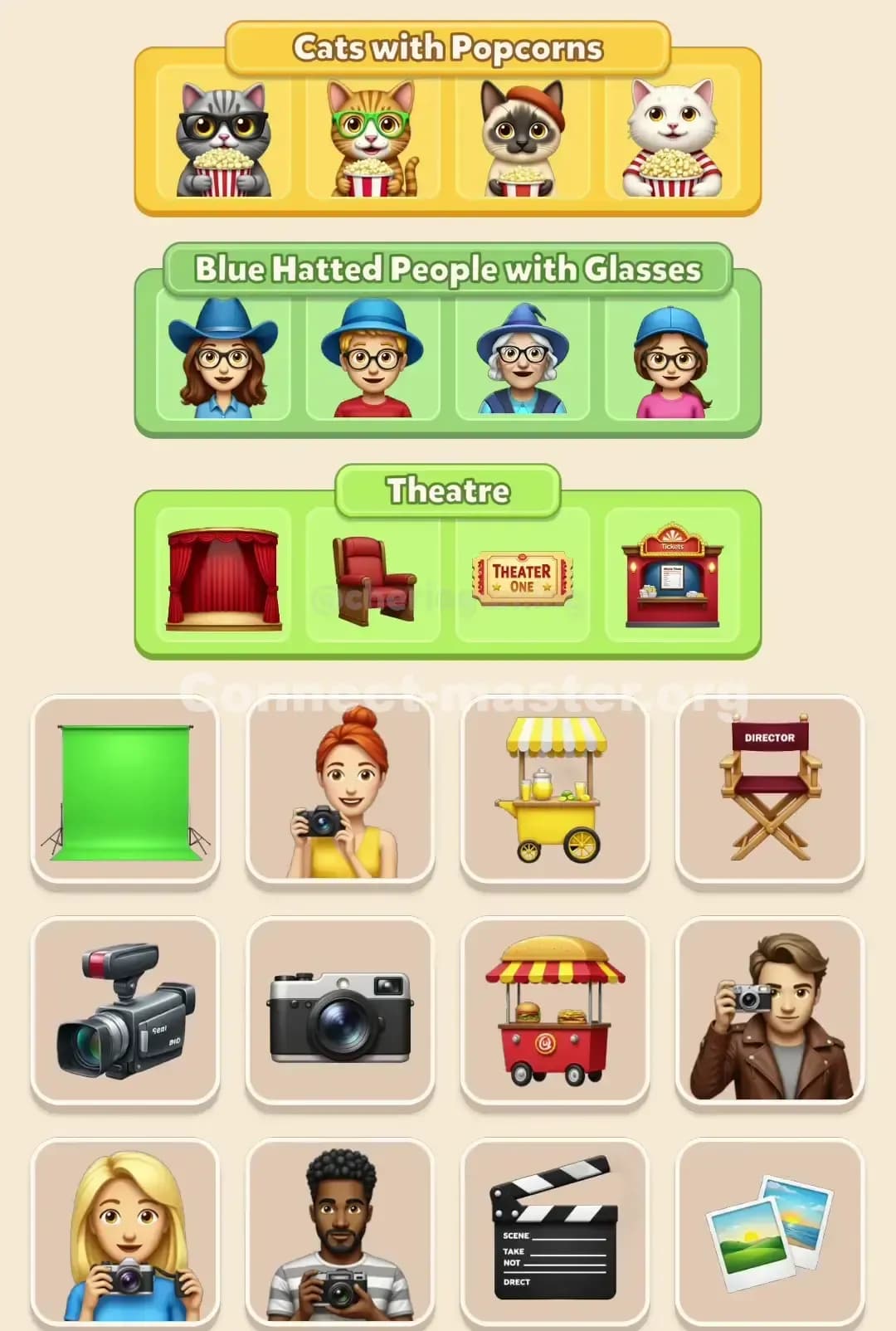Select the red theatre seat
Screen dimensions: 896x1331
point(372,577)
